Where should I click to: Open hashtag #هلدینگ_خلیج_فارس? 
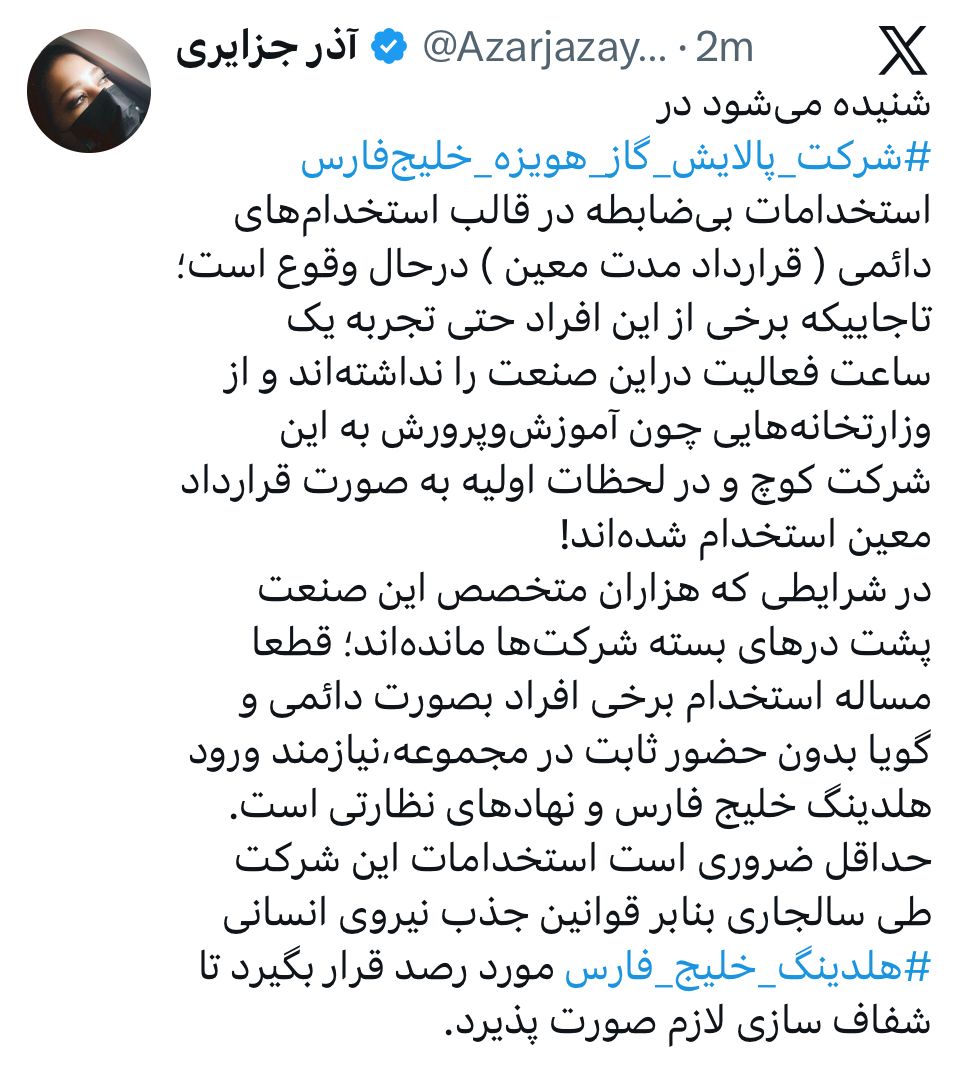tap(750, 967)
